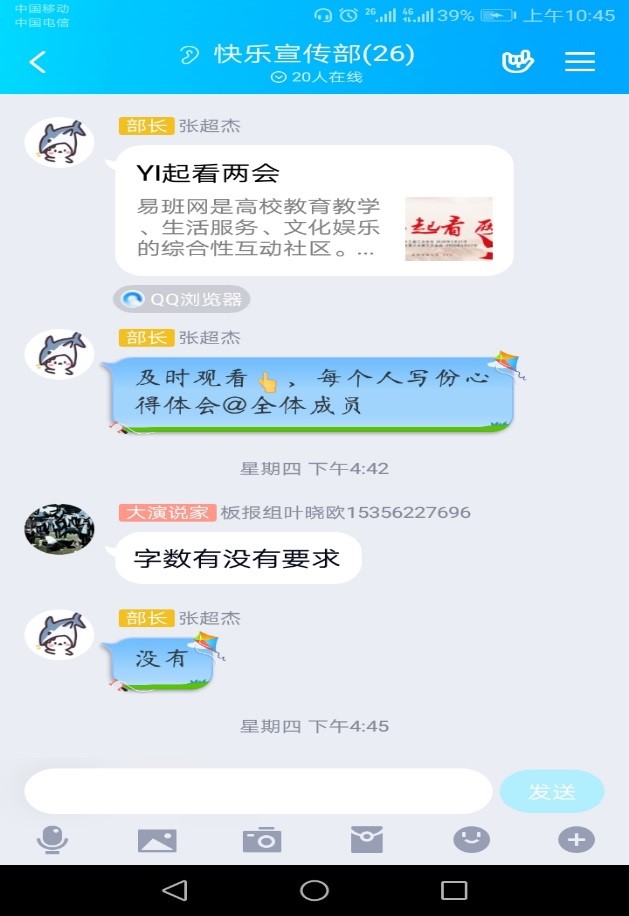629x916 pixels.
Task: Open more options plus button
Action: (x=576, y=840)
